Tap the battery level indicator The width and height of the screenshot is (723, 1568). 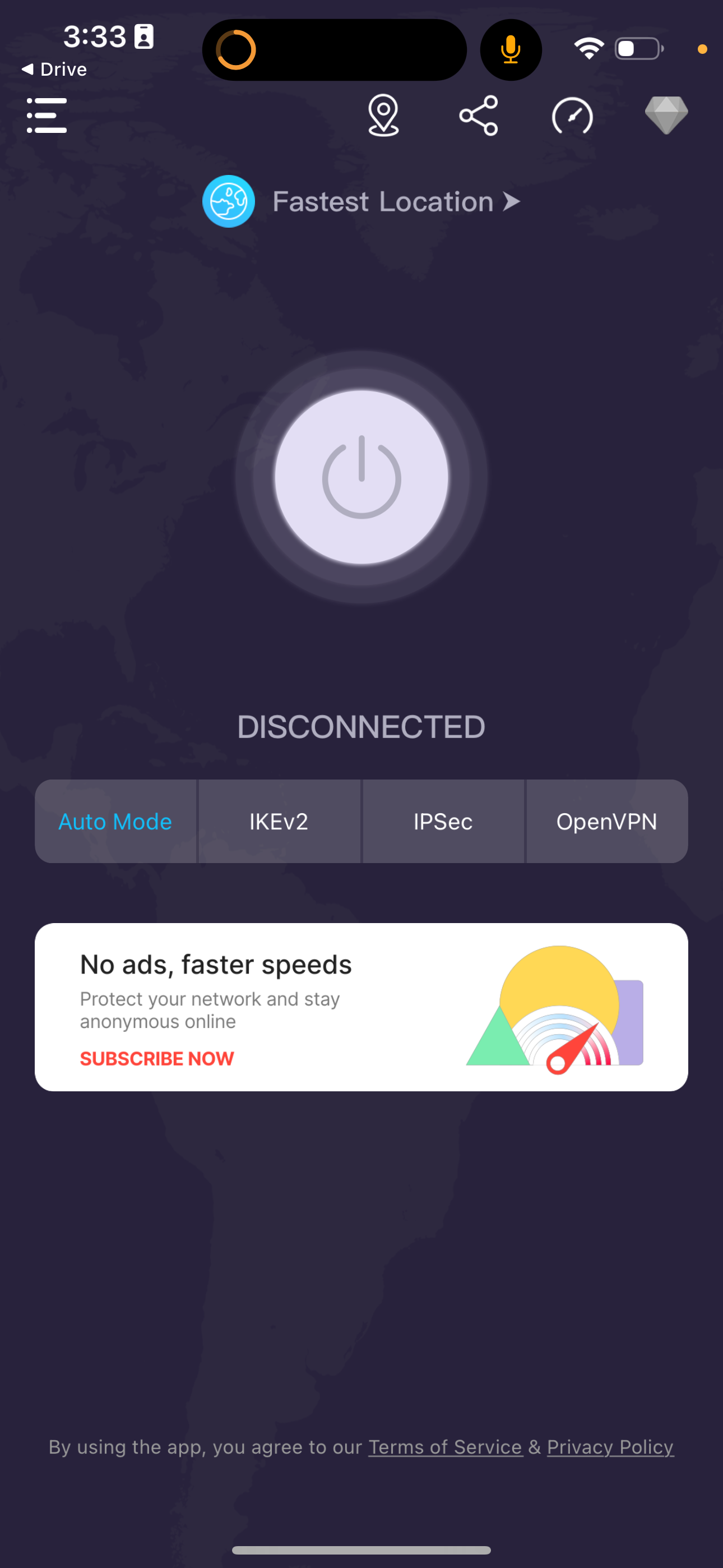[x=637, y=49]
